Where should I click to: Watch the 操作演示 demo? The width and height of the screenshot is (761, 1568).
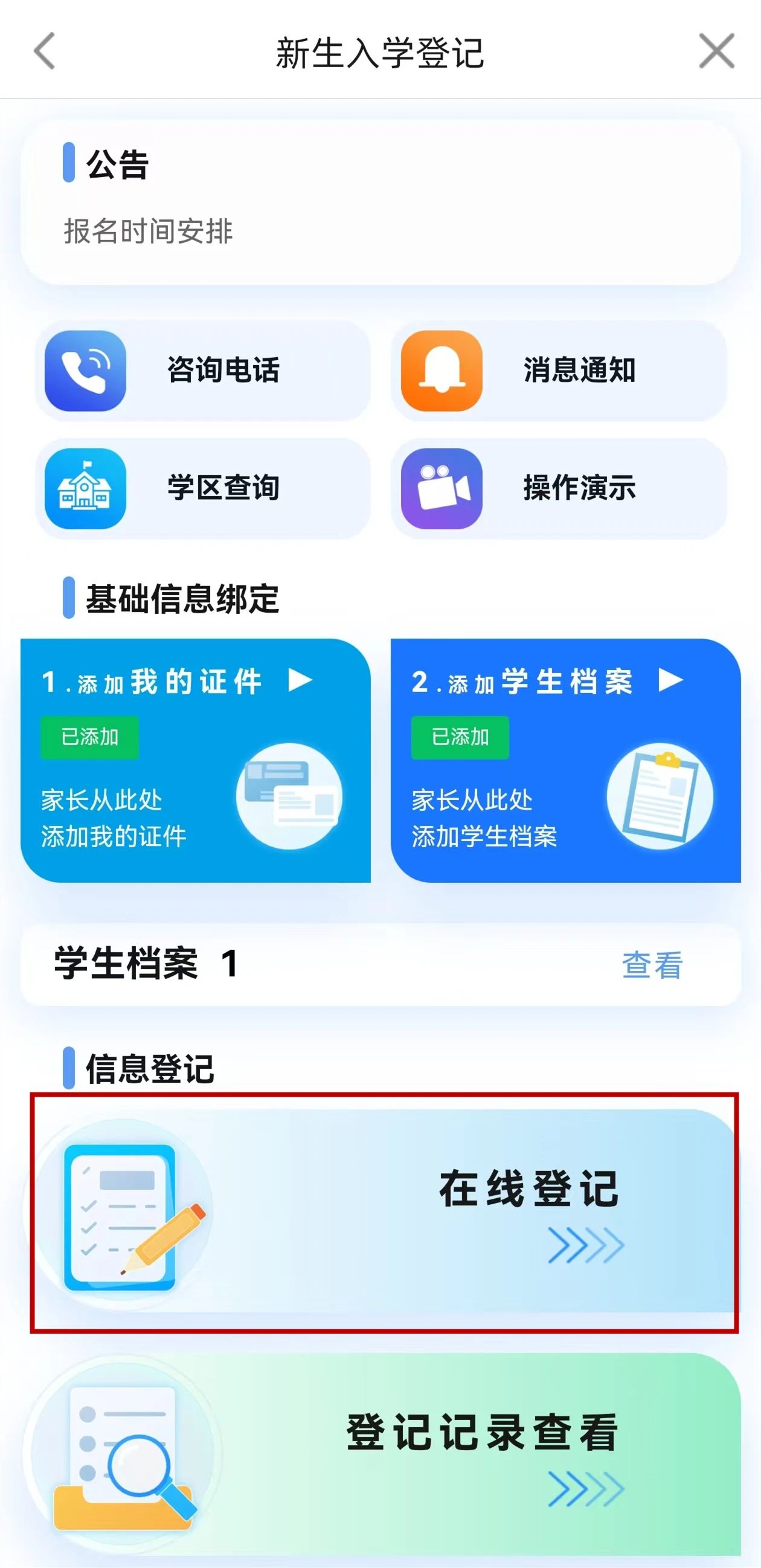tap(559, 488)
